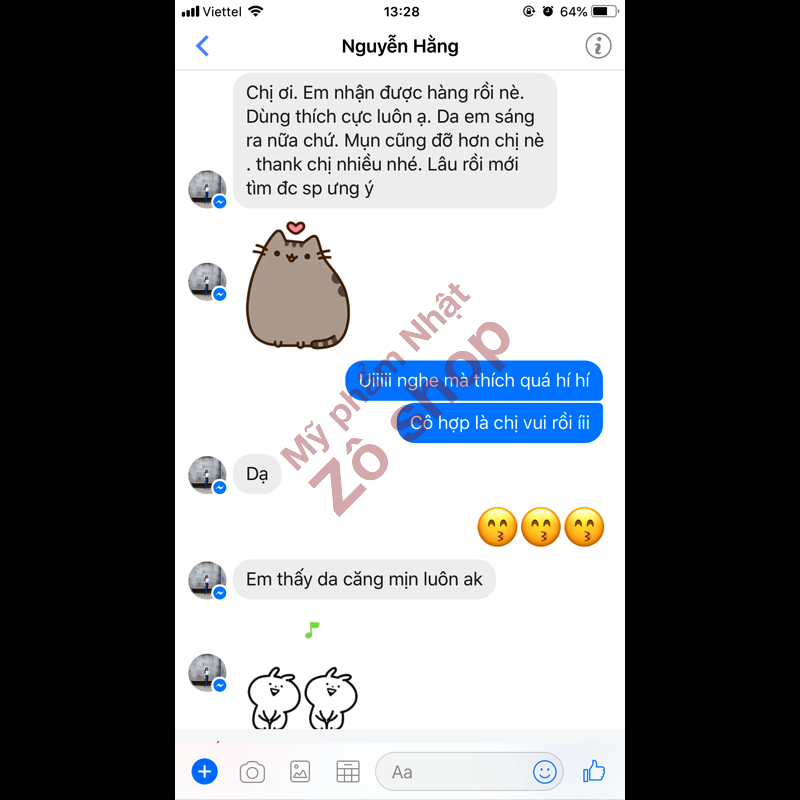Open Nguyễn Hằng's profile from the header name
Viewport: 800px width, 800px height.
pyautogui.click(x=400, y=46)
